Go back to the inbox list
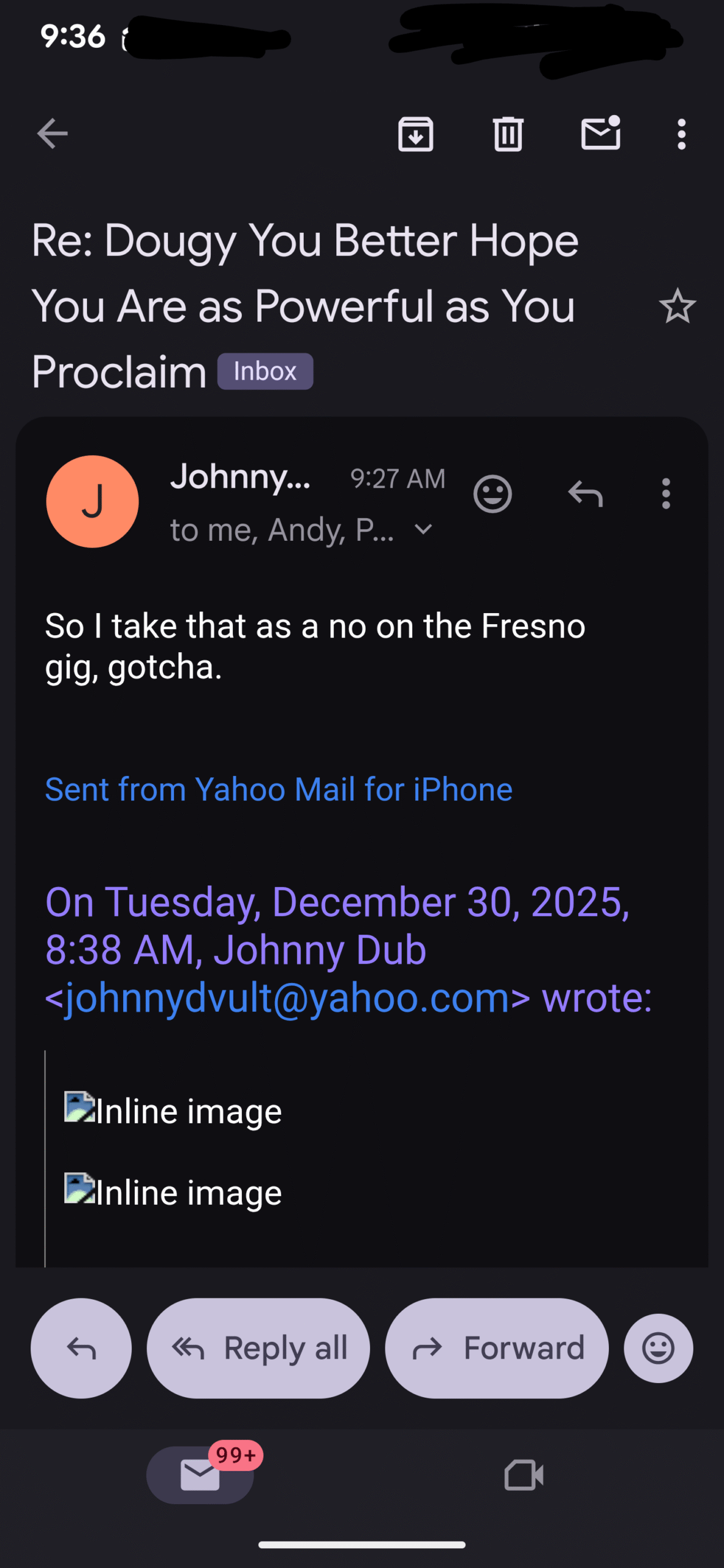This screenshot has height=1568, width=724. coord(52,134)
